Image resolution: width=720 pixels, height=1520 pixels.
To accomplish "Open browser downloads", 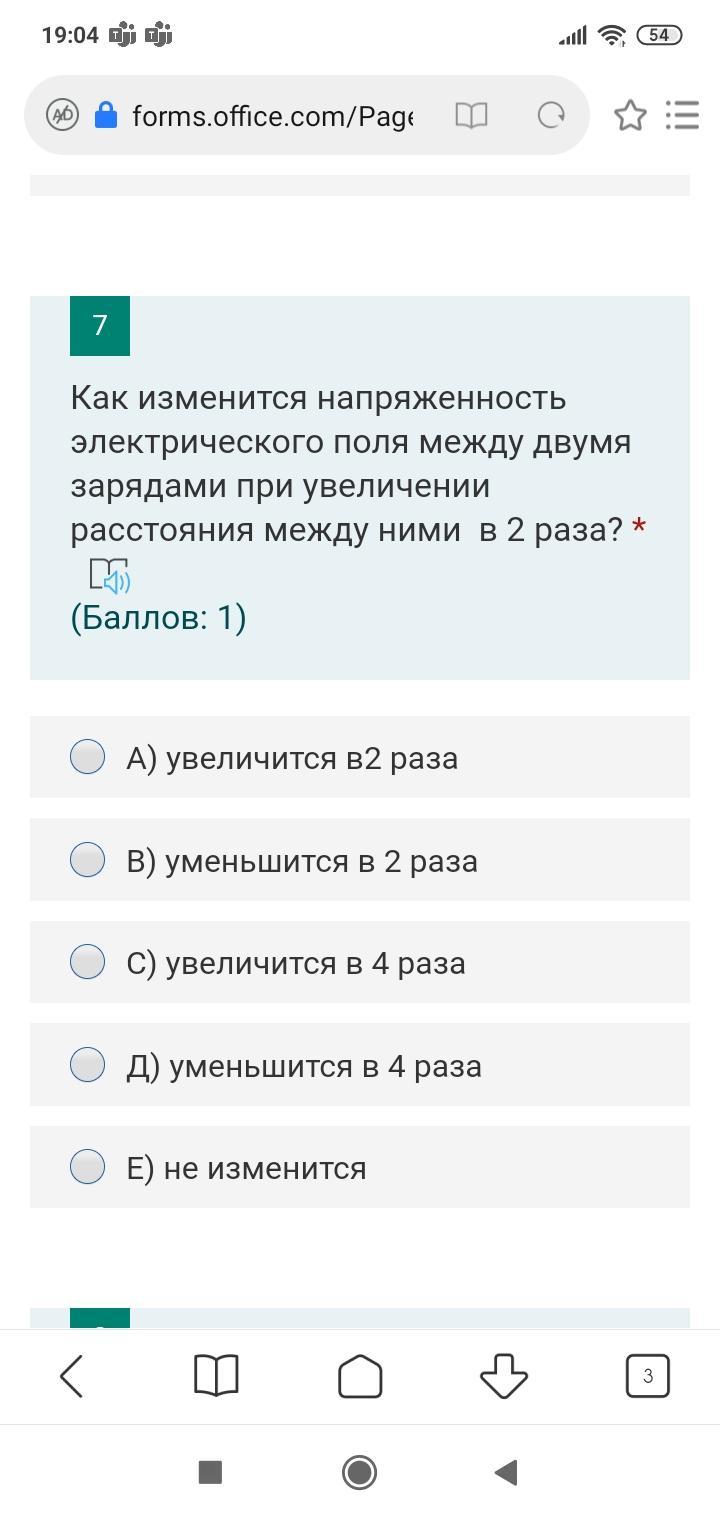I will click(504, 1377).
